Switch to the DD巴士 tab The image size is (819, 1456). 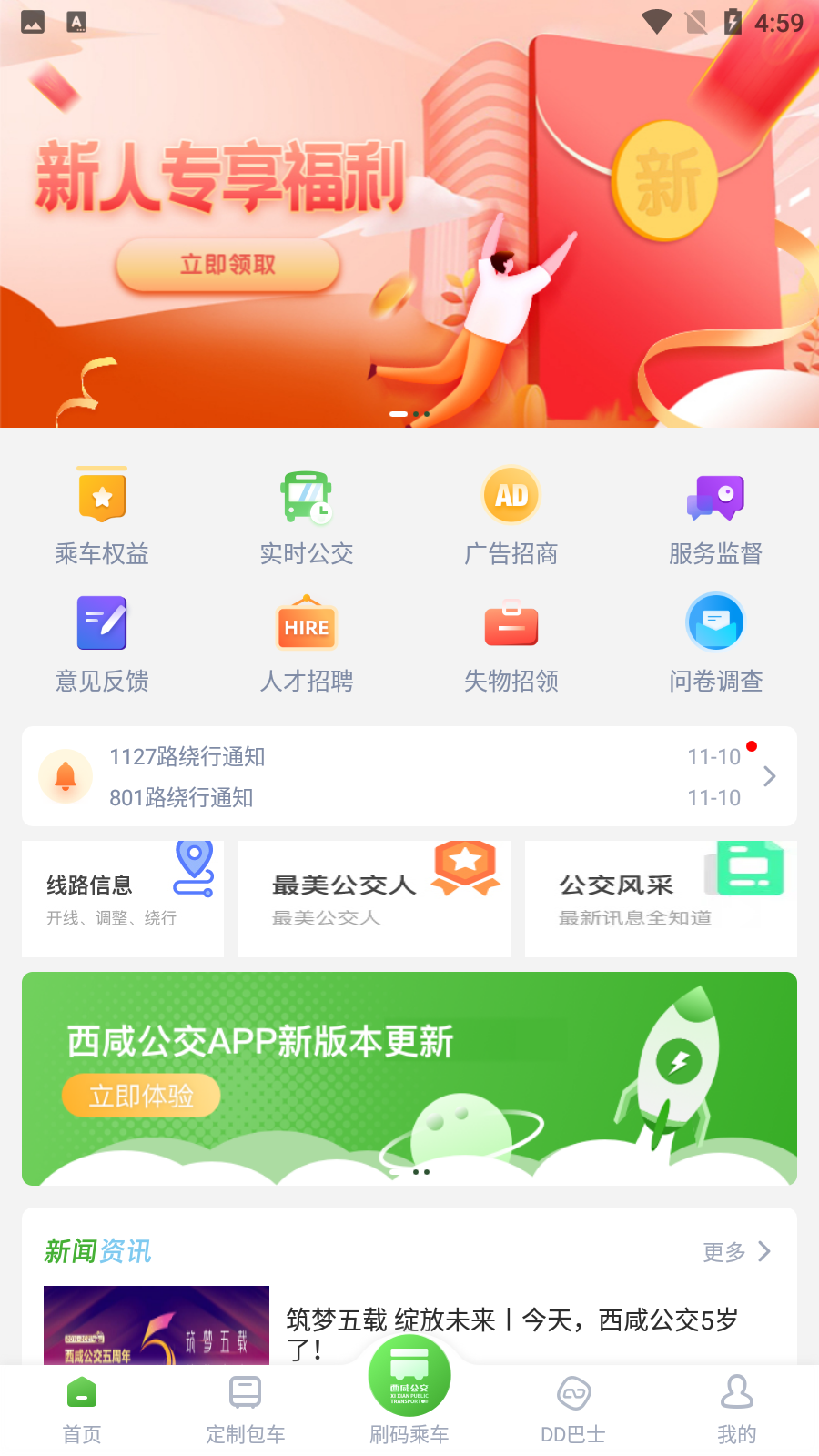click(572, 1406)
